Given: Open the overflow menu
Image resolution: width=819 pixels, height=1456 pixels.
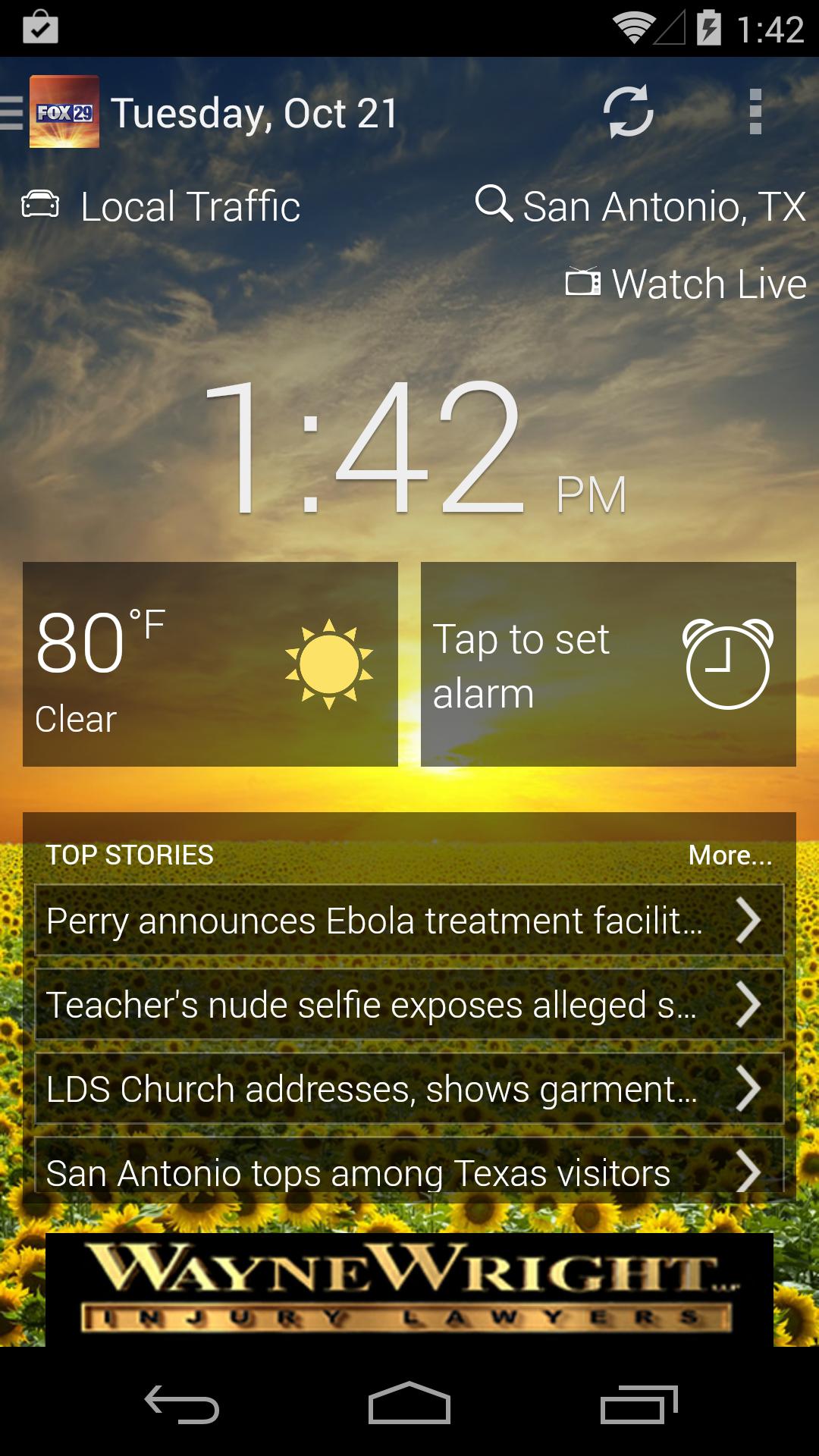Looking at the screenshot, I should click(755, 112).
